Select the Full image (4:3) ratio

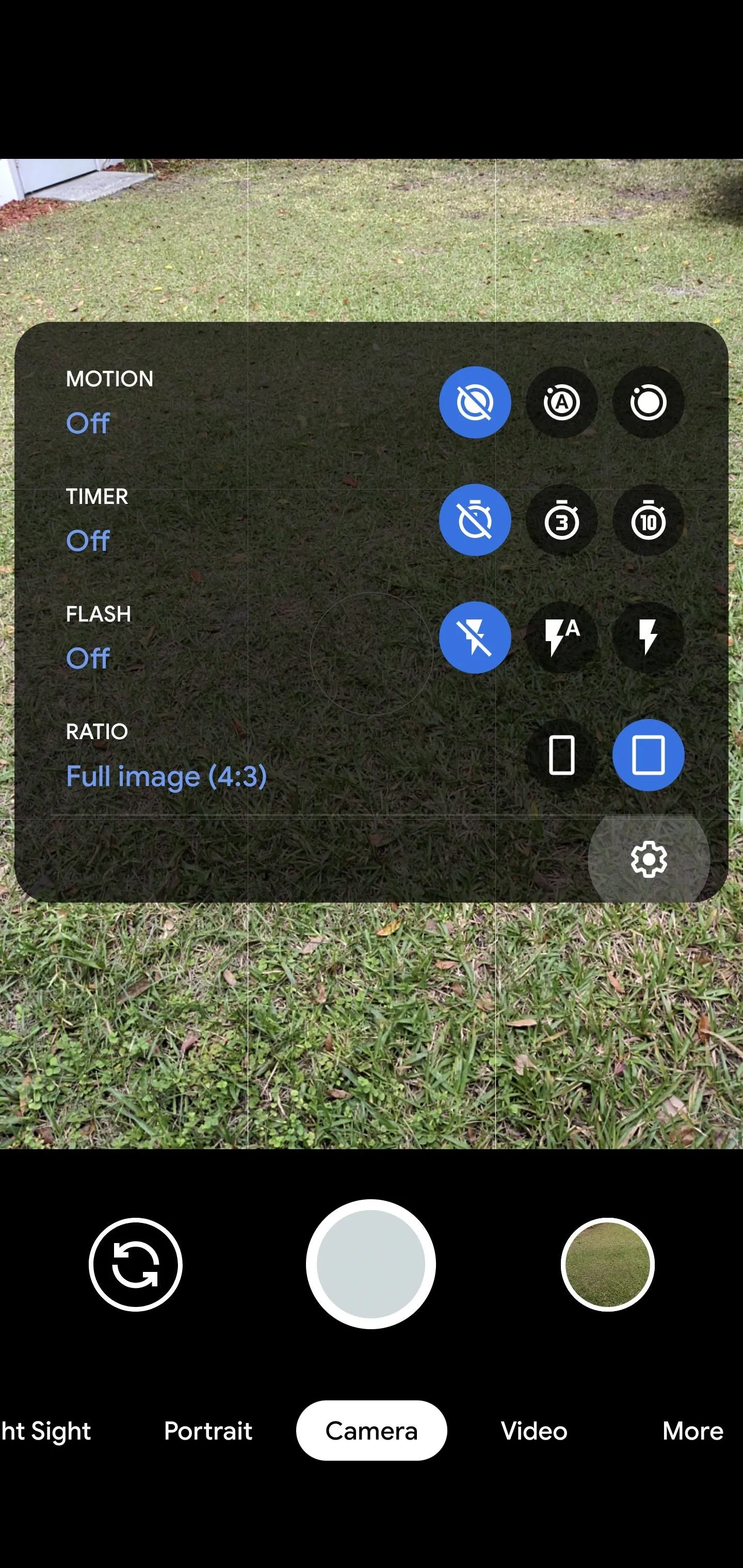pos(648,755)
